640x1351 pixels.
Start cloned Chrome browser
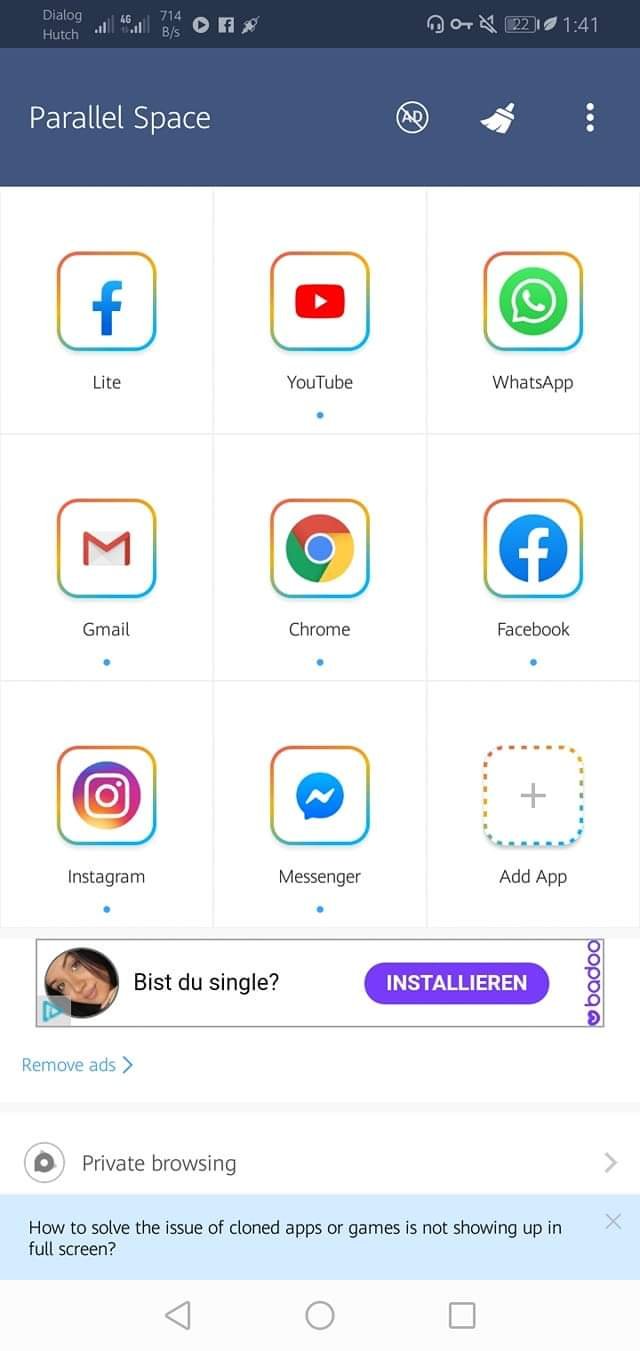pos(320,549)
